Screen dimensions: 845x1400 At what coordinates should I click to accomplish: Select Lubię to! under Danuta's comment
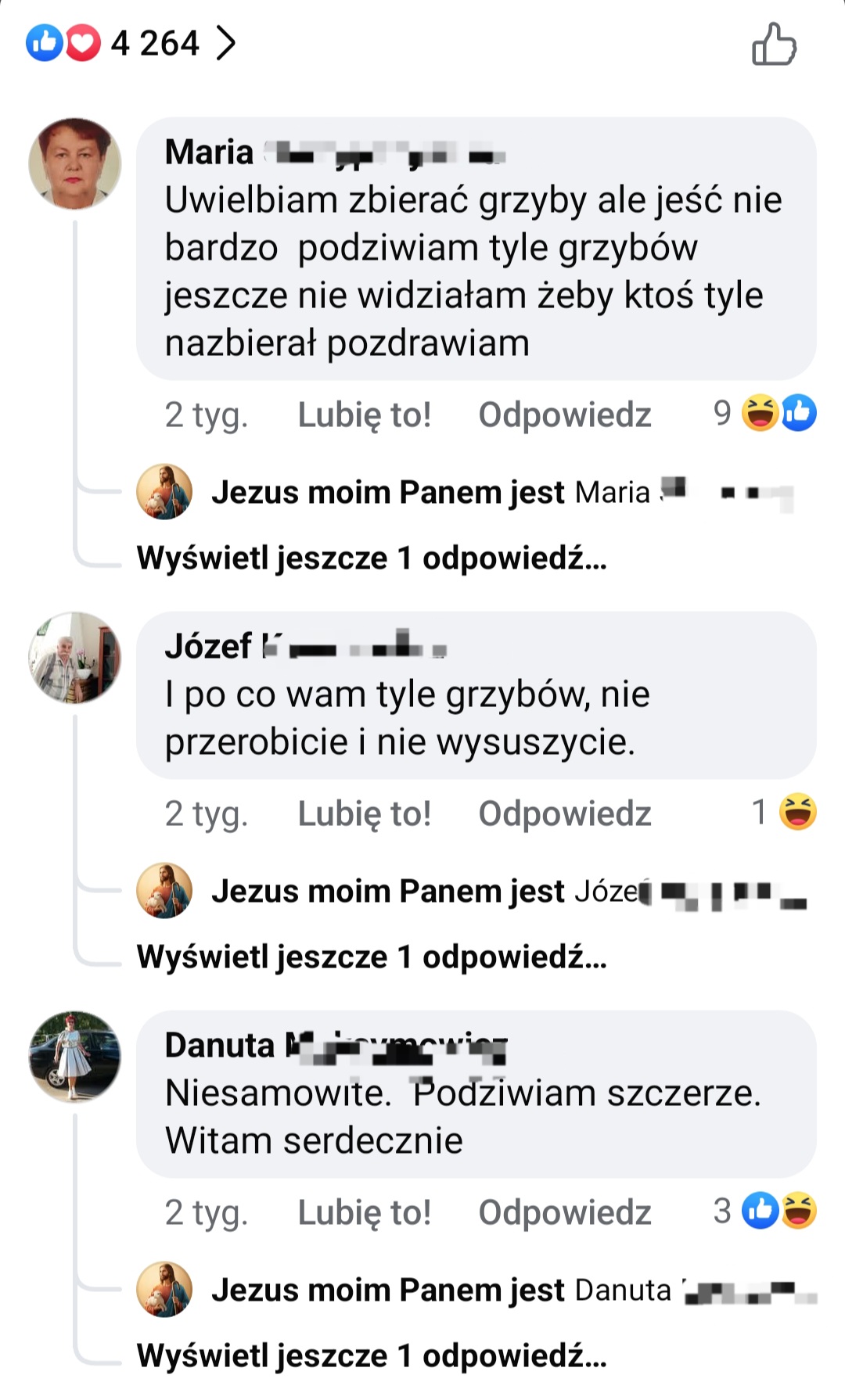(x=364, y=1212)
